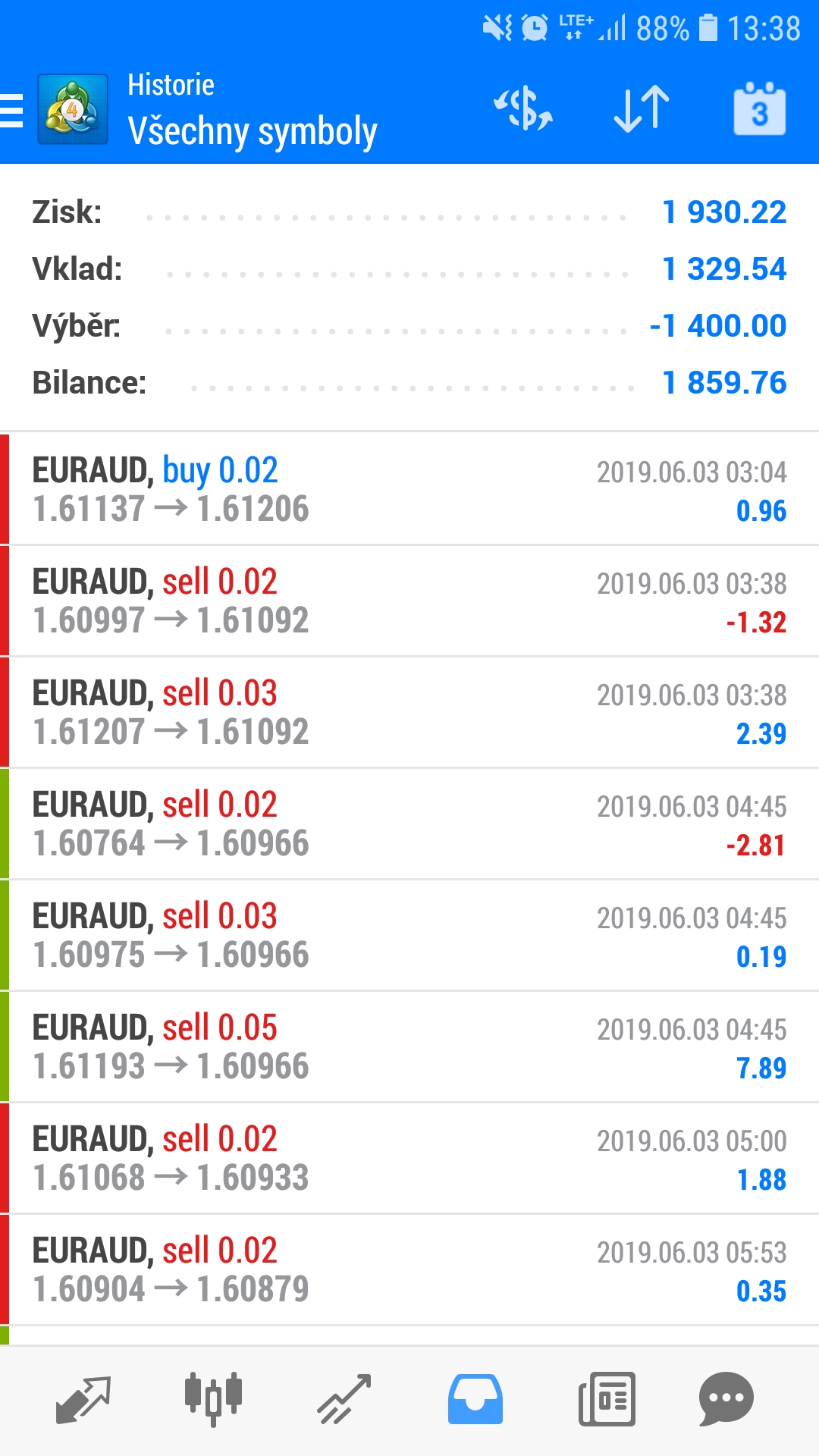Image resolution: width=819 pixels, height=1456 pixels.
Task: Open the EURAUD sell 0.02 trade at 05:53
Action: click(x=409, y=1269)
